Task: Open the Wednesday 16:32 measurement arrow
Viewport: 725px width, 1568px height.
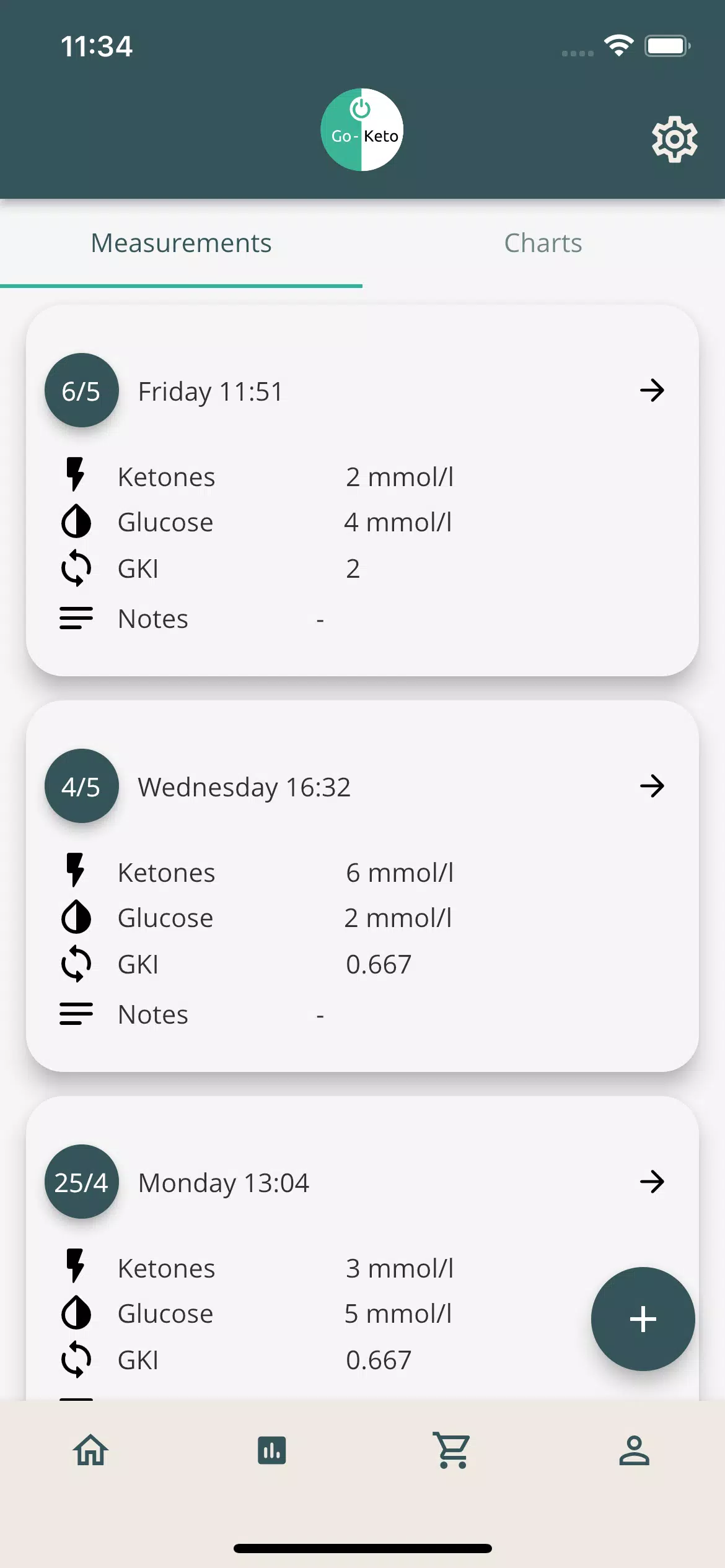Action: [652, 786]
